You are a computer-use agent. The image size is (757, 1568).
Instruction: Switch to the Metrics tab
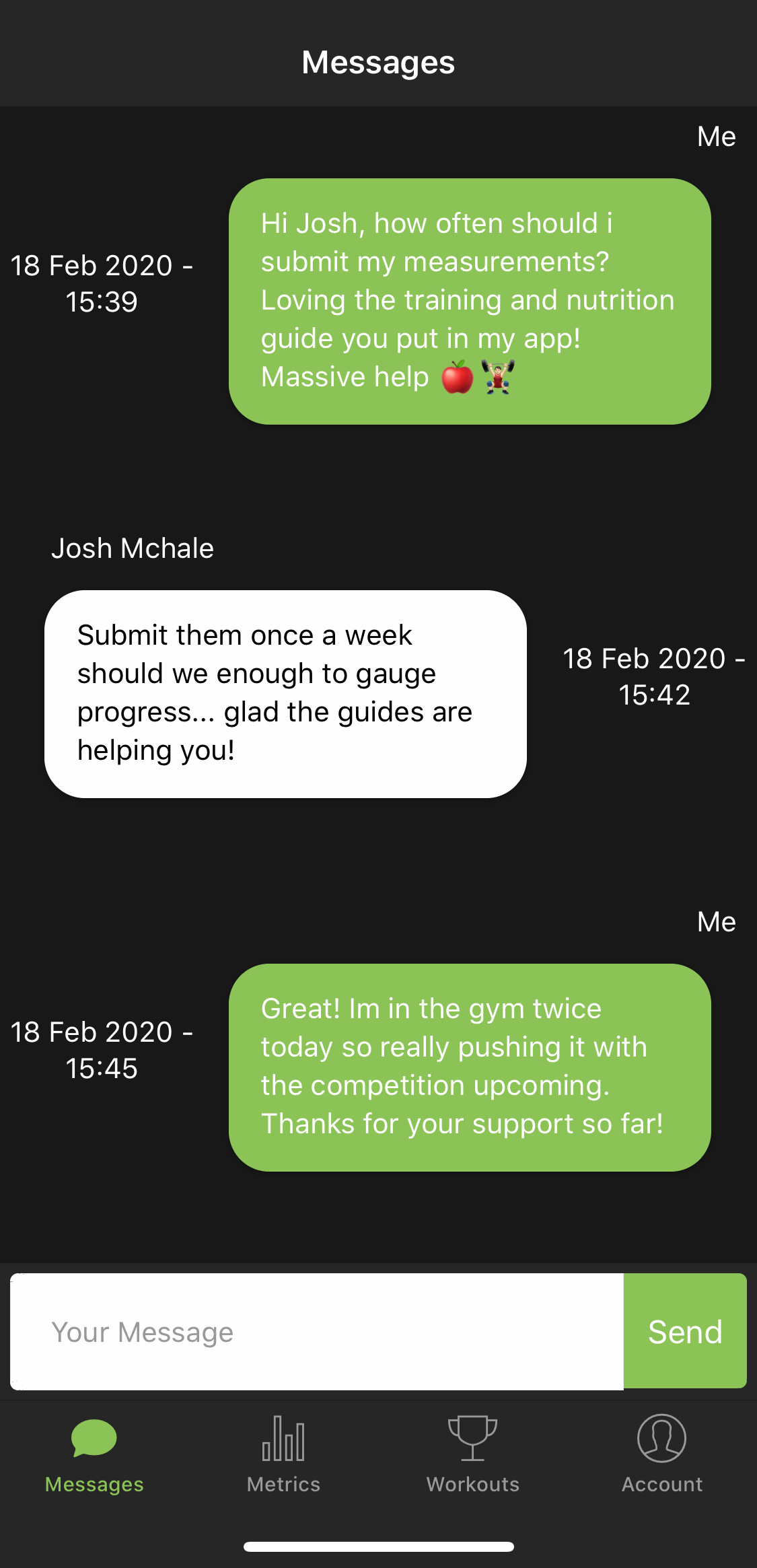[x=283, y=1455]
